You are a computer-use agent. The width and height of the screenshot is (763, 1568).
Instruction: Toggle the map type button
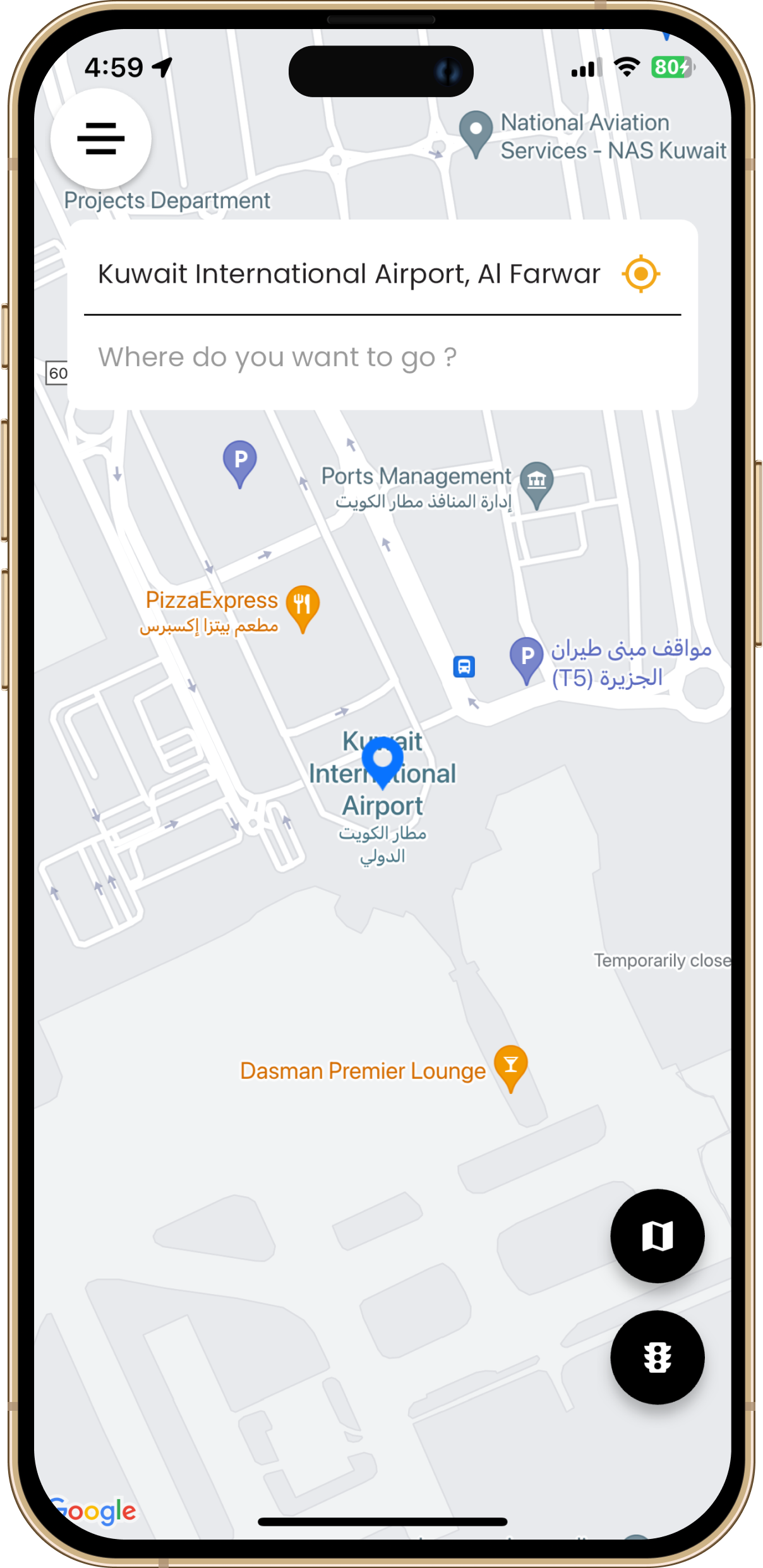coord(657,1235)
